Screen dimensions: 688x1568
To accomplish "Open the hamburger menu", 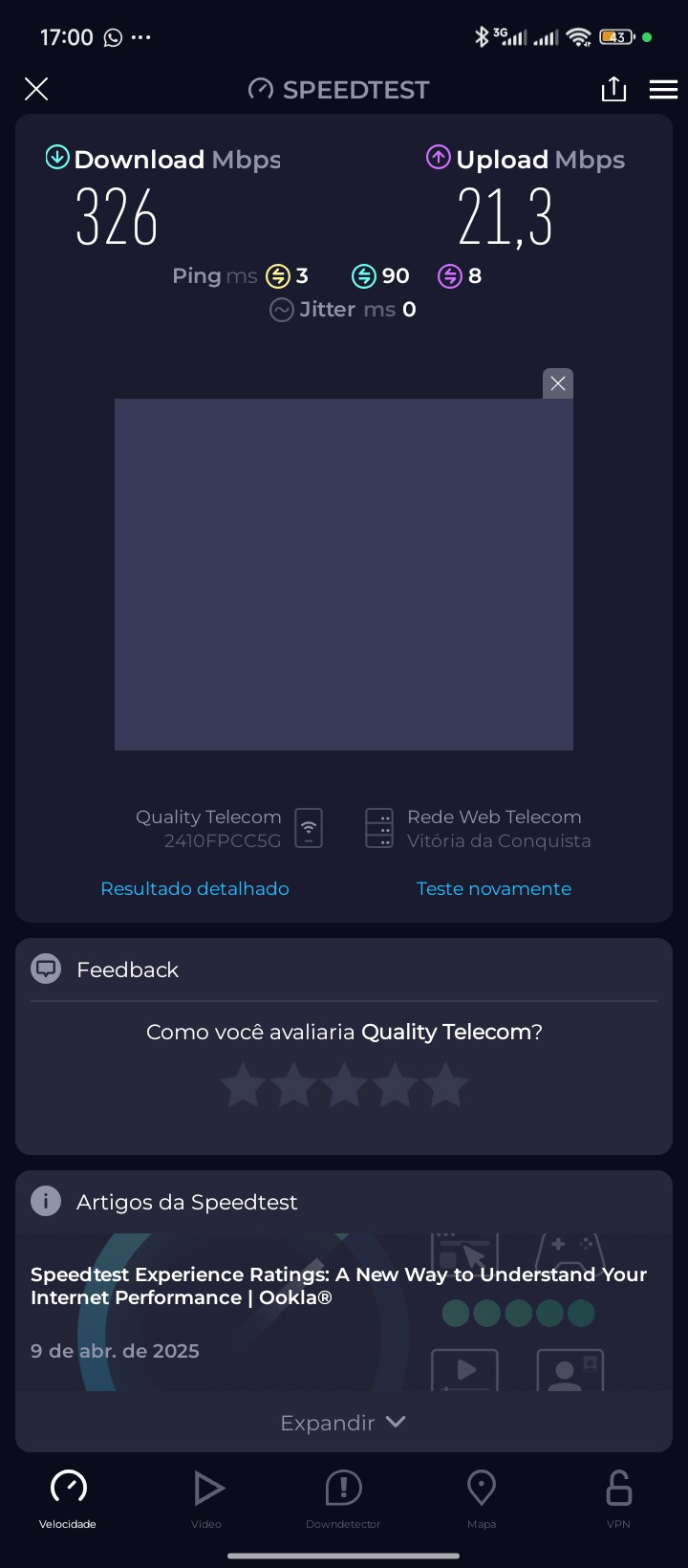I will (663, 89).
